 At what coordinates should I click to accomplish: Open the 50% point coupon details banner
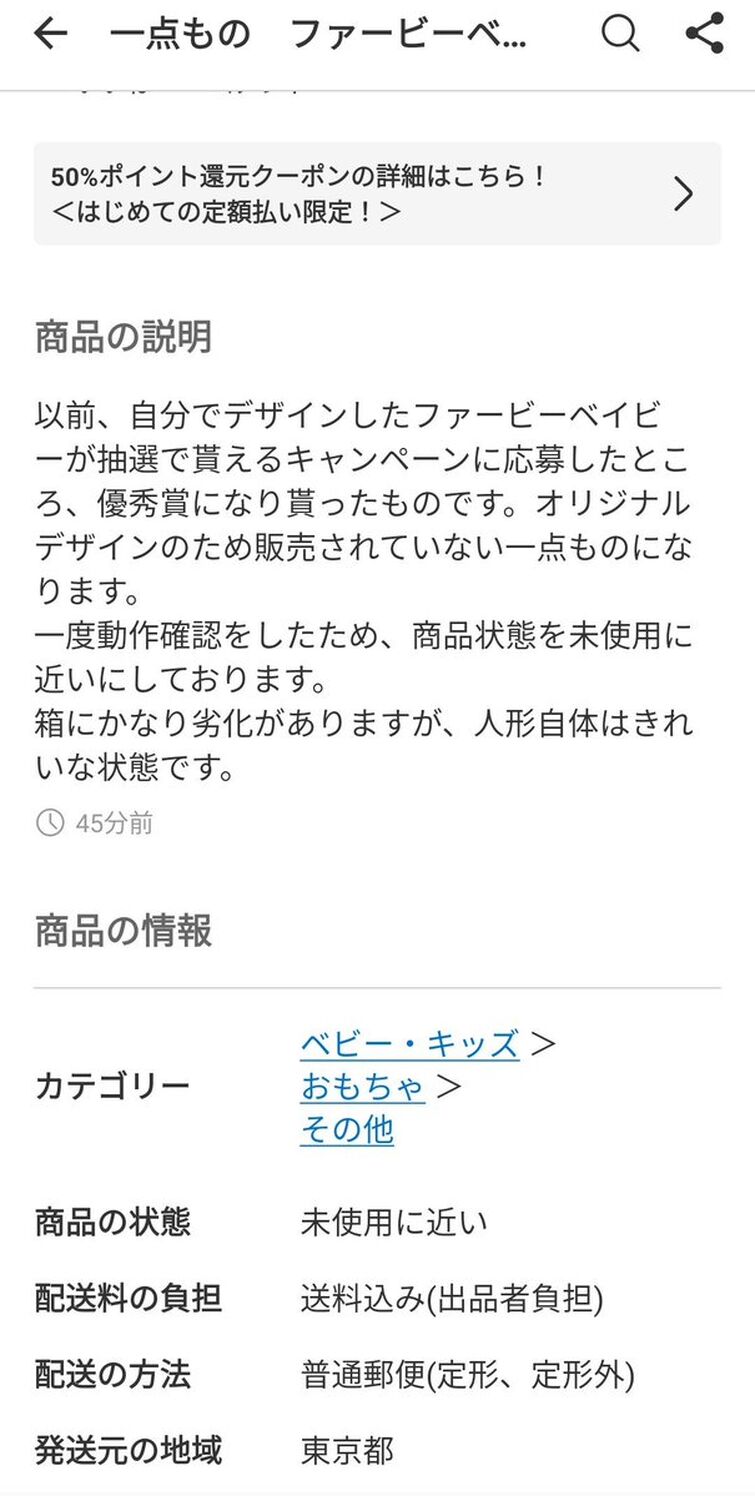[377, 194]
